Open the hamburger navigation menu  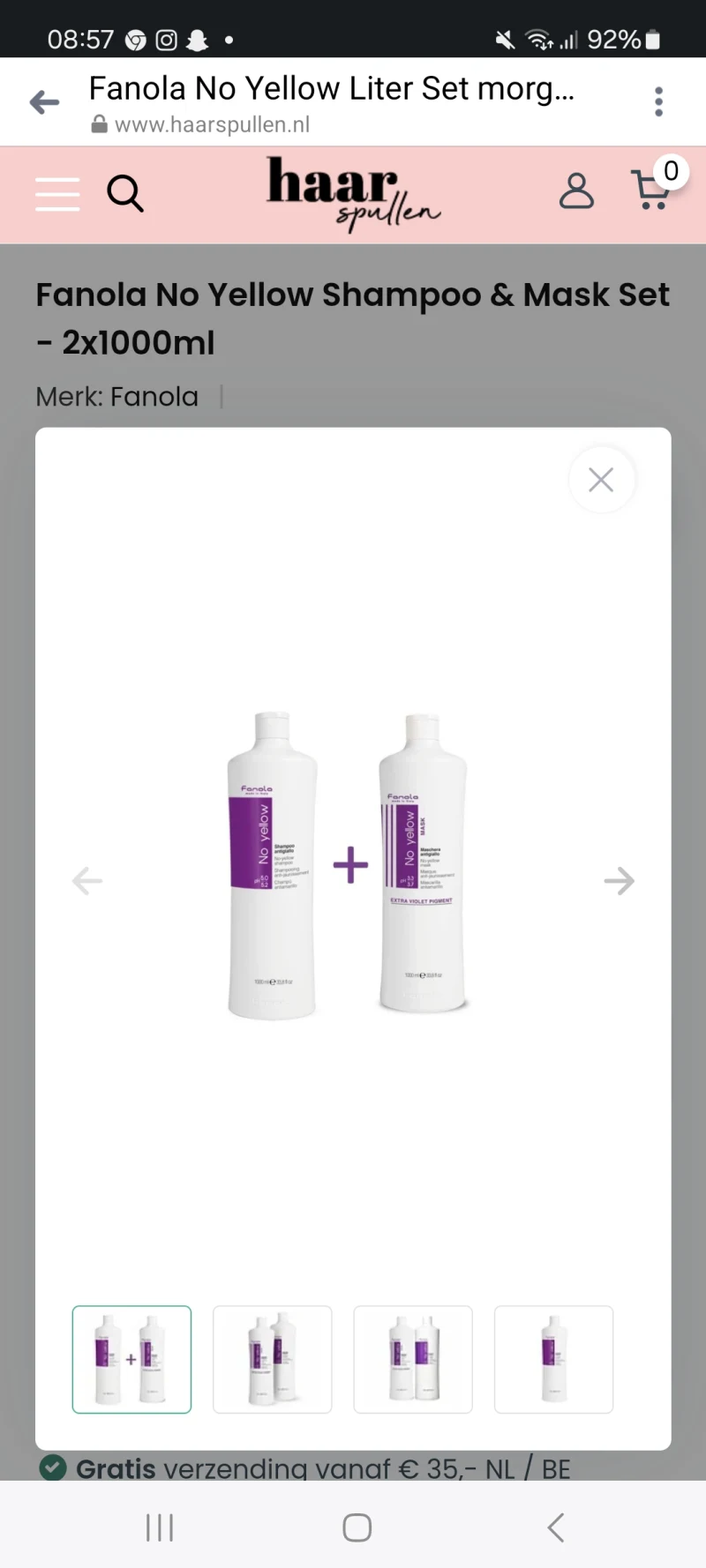[57, 193]
